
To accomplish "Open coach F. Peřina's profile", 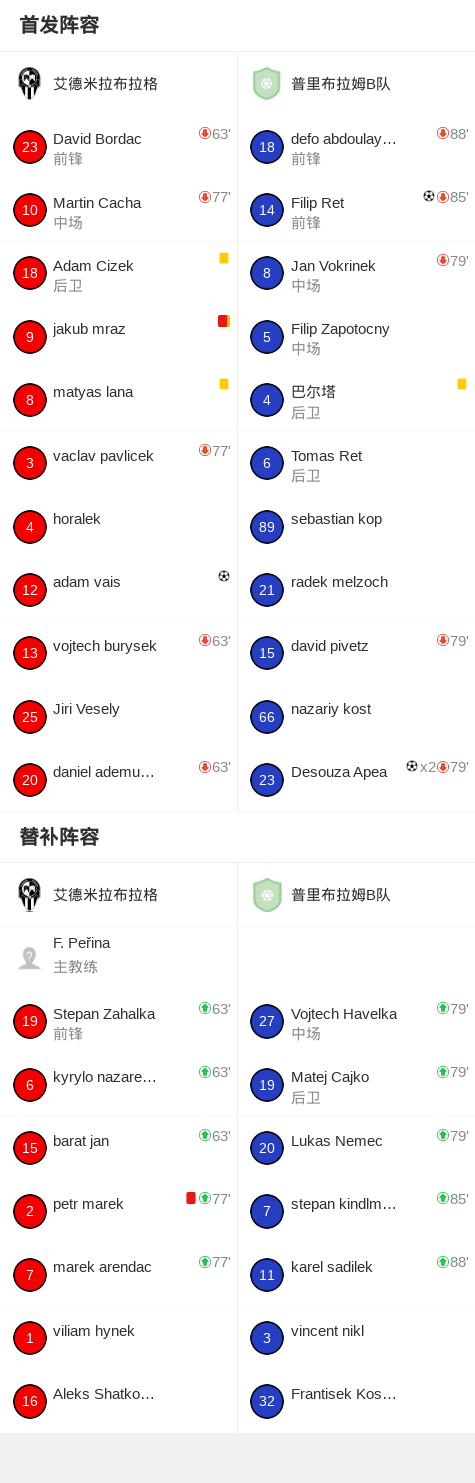I will (x=118, y=958).
